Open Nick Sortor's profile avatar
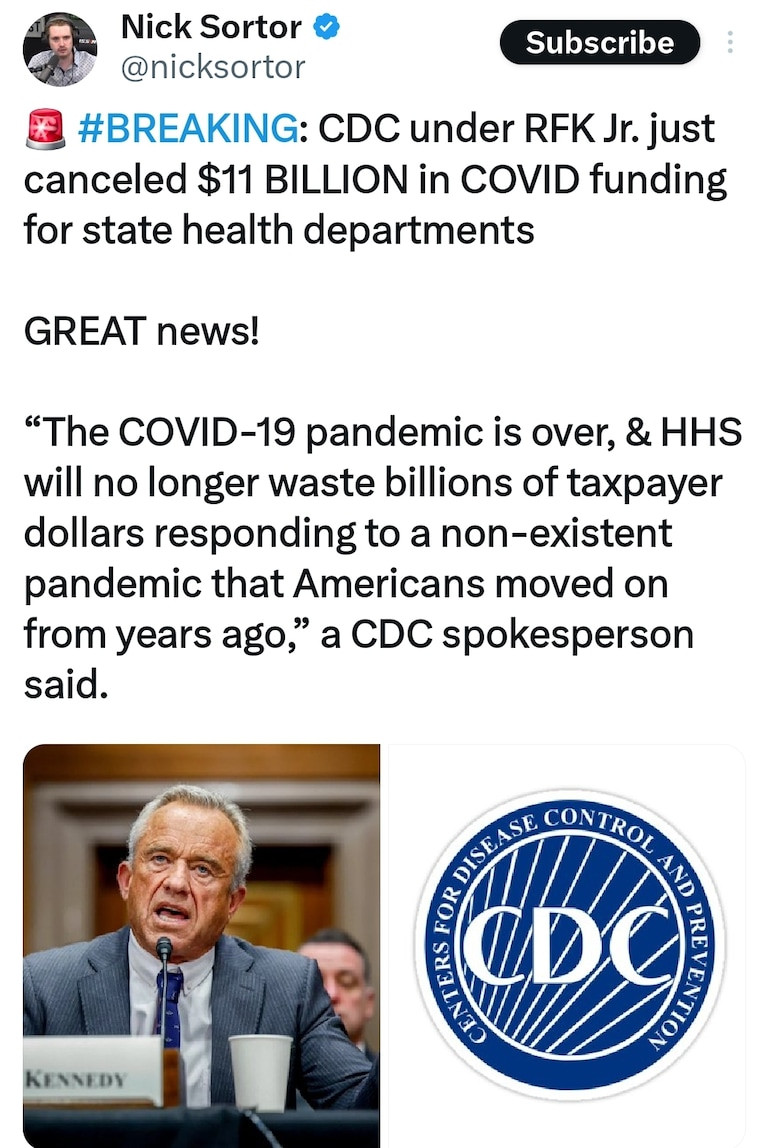 (60, 48)
